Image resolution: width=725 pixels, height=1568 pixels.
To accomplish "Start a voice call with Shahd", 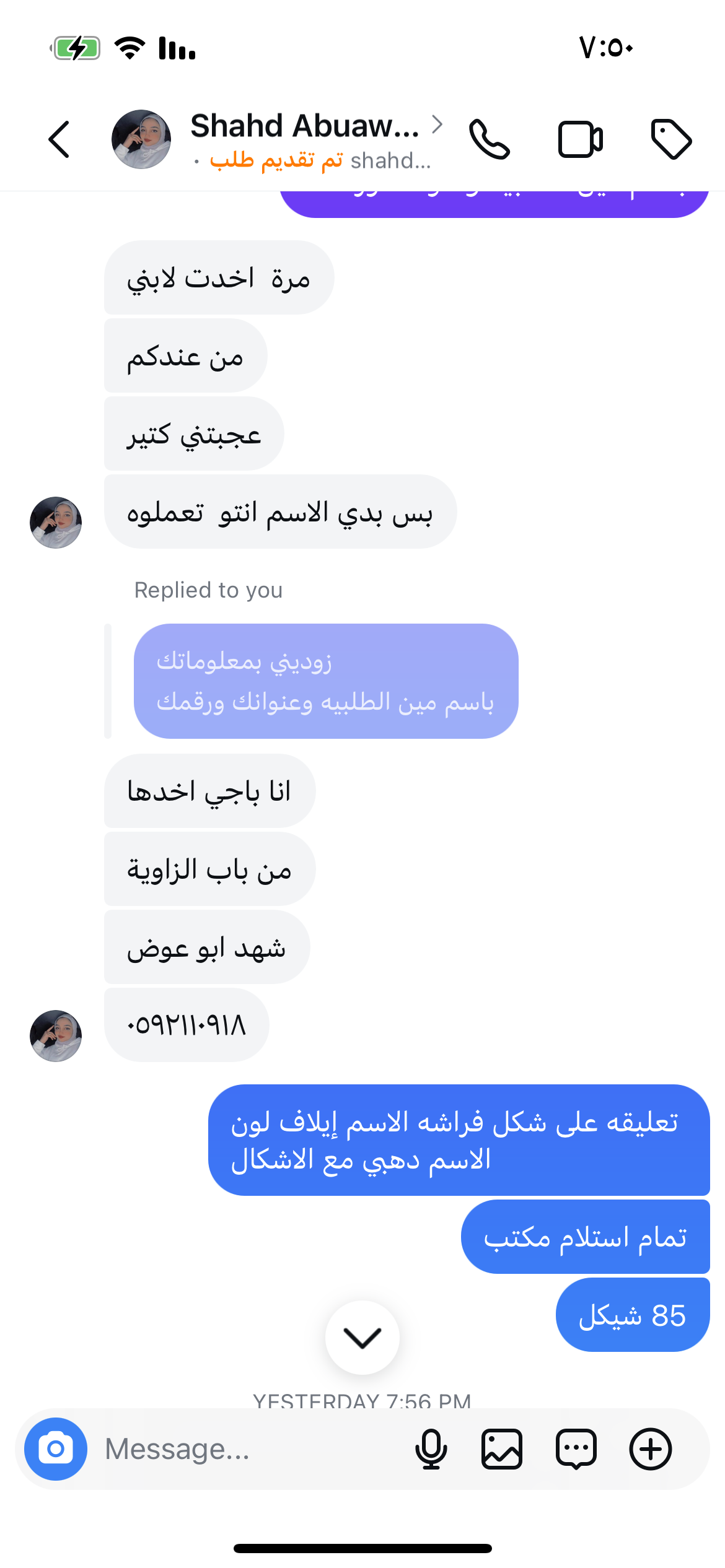I will click(489, 139).
